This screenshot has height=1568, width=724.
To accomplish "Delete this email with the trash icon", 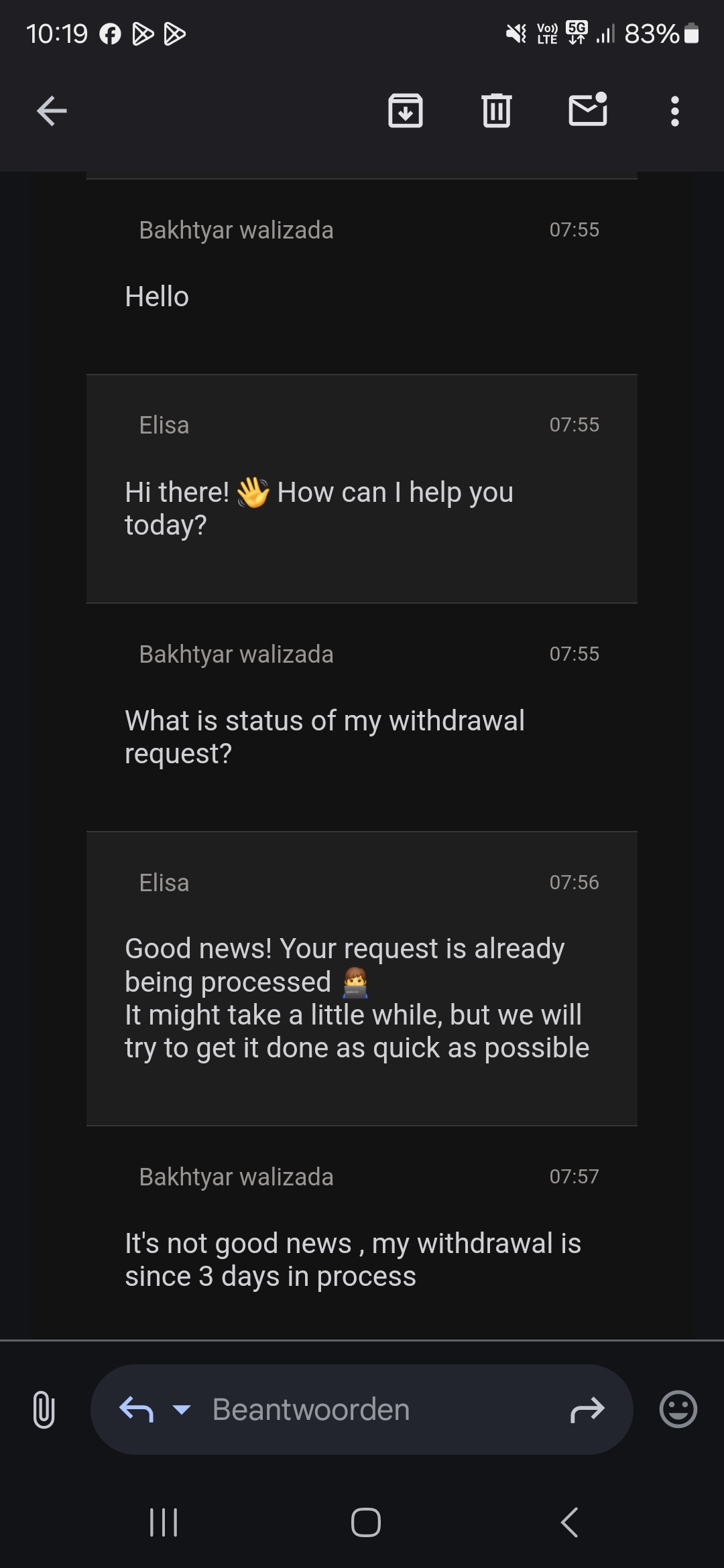I will point(496,111).
